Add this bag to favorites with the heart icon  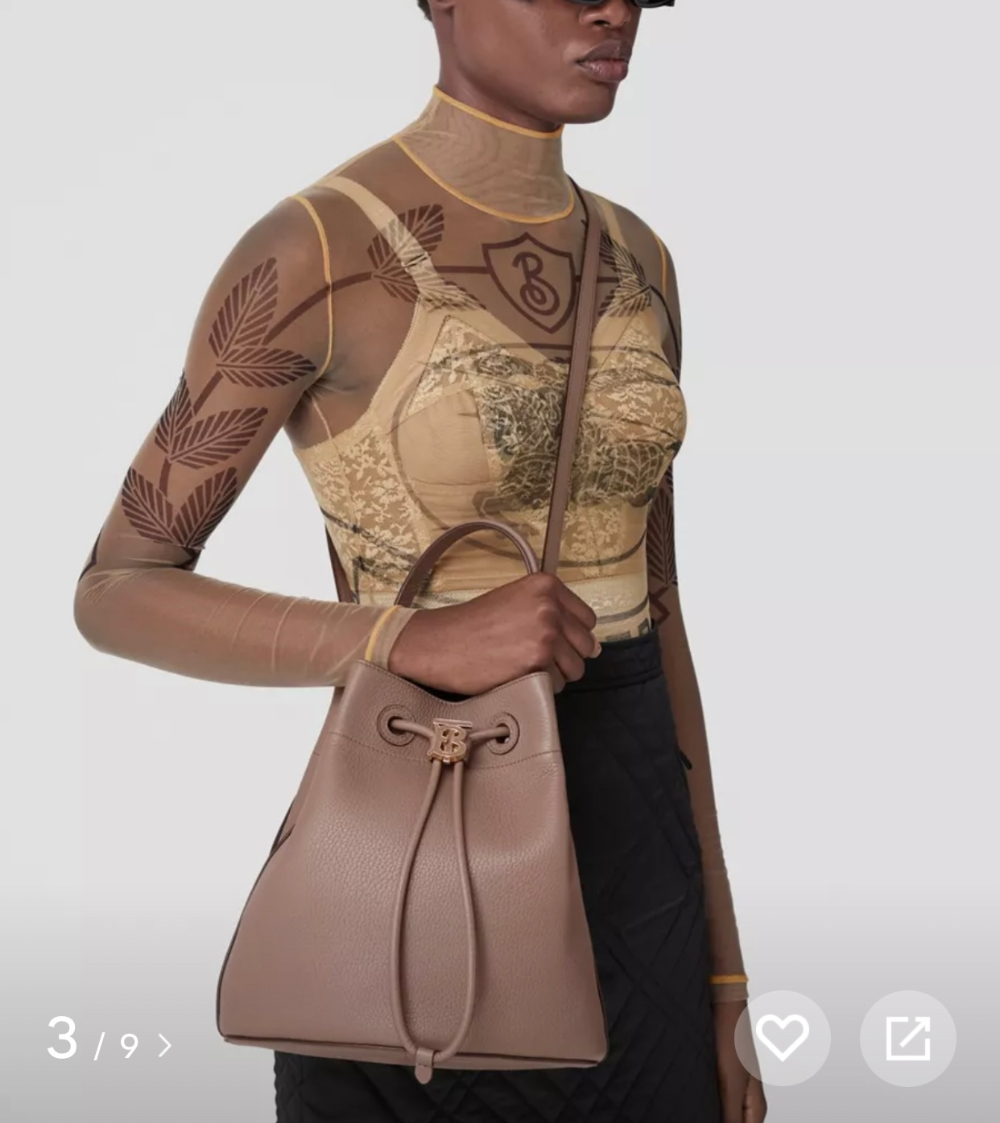(x=782, y=1038)
